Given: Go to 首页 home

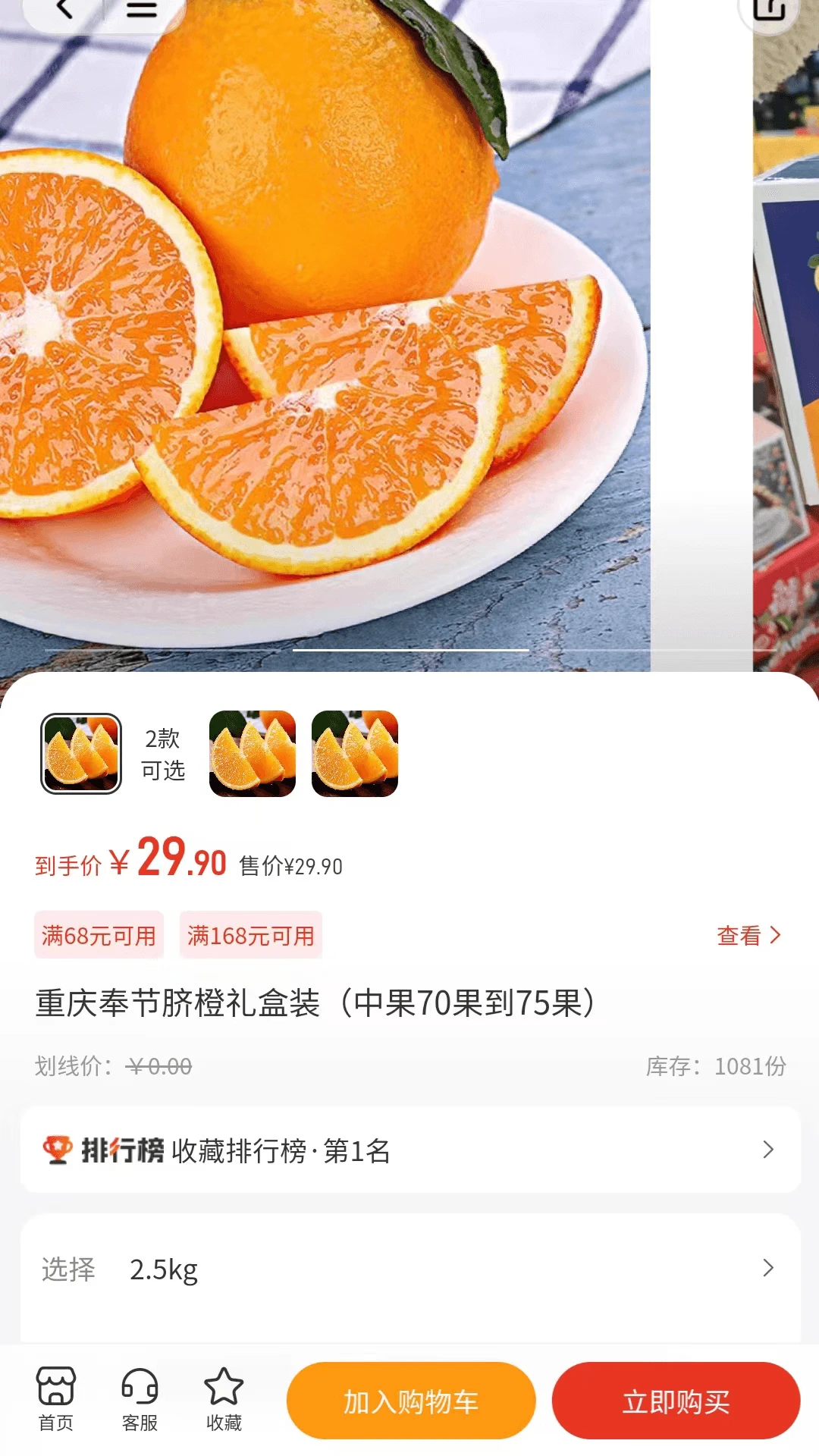Looking at the screenshot, I should [56, 1400].
